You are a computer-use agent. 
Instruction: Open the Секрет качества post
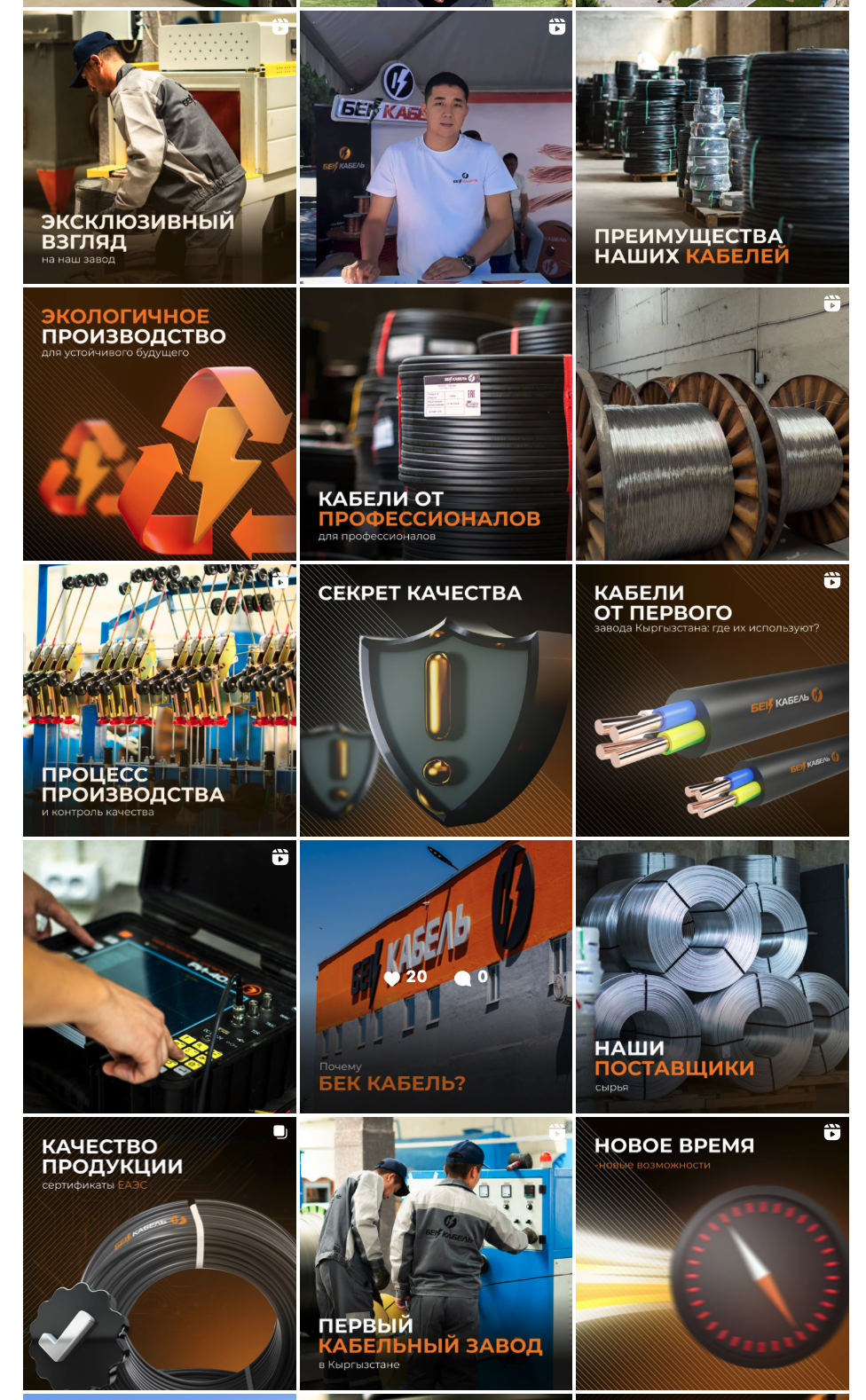[x=436, y=700]
